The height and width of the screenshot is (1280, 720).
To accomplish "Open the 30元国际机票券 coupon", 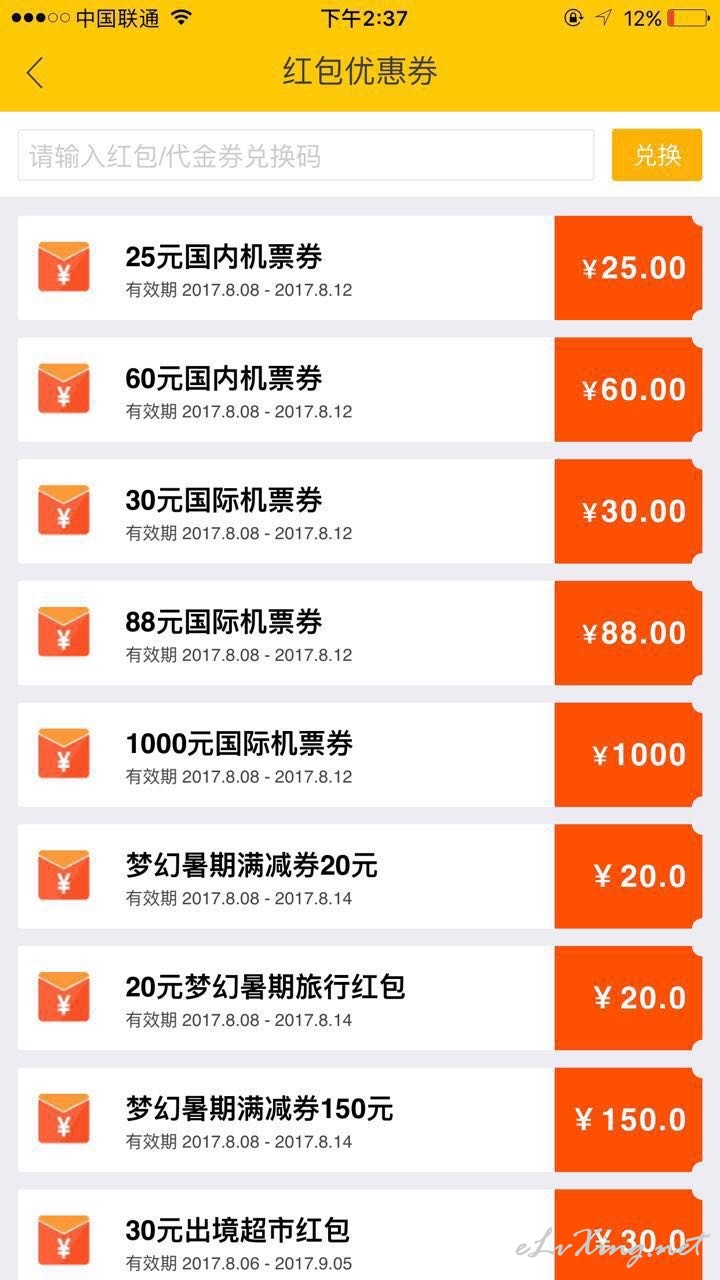I will coord(360,511).
